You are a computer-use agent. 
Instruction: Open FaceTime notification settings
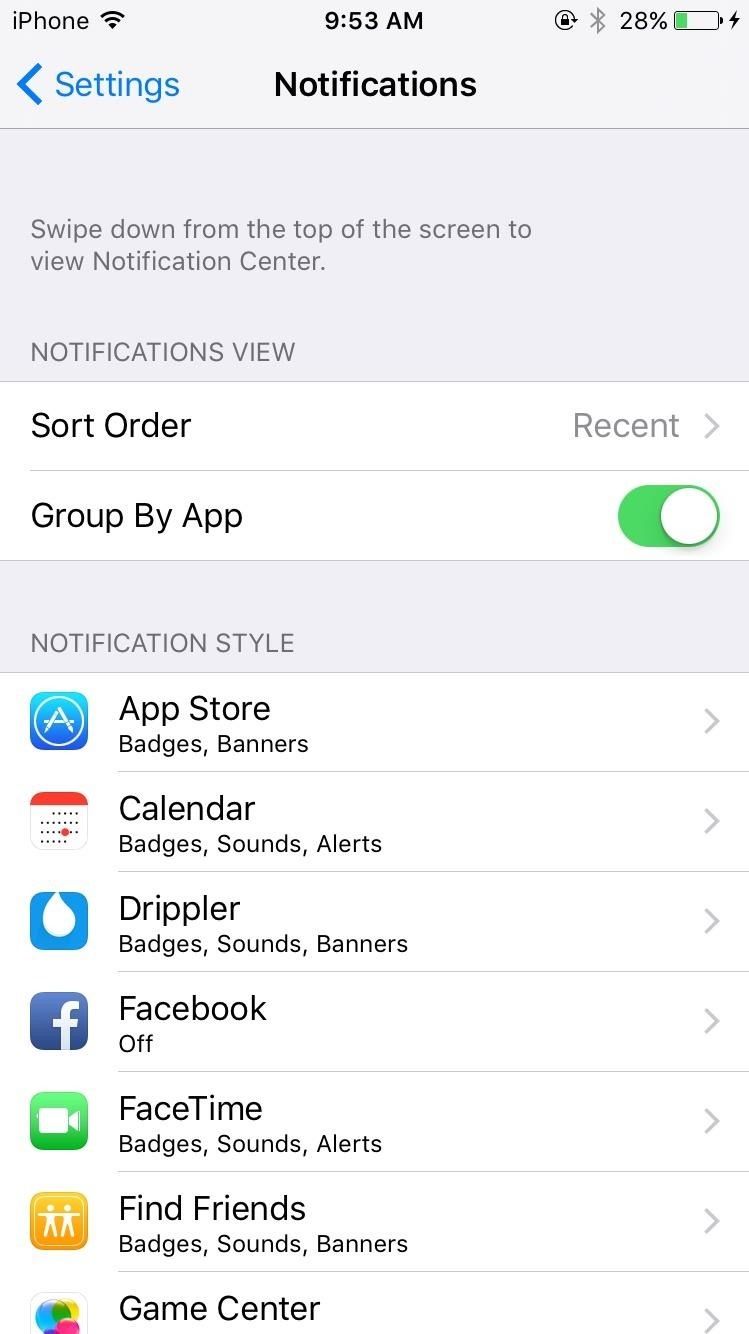coord(375,1121)
